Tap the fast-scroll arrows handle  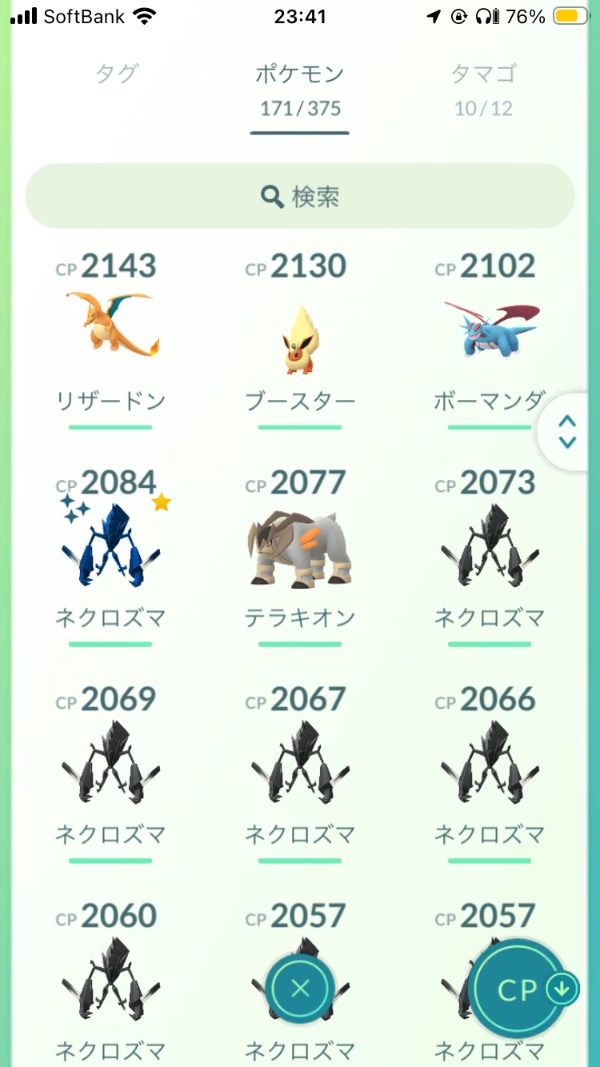567,432
